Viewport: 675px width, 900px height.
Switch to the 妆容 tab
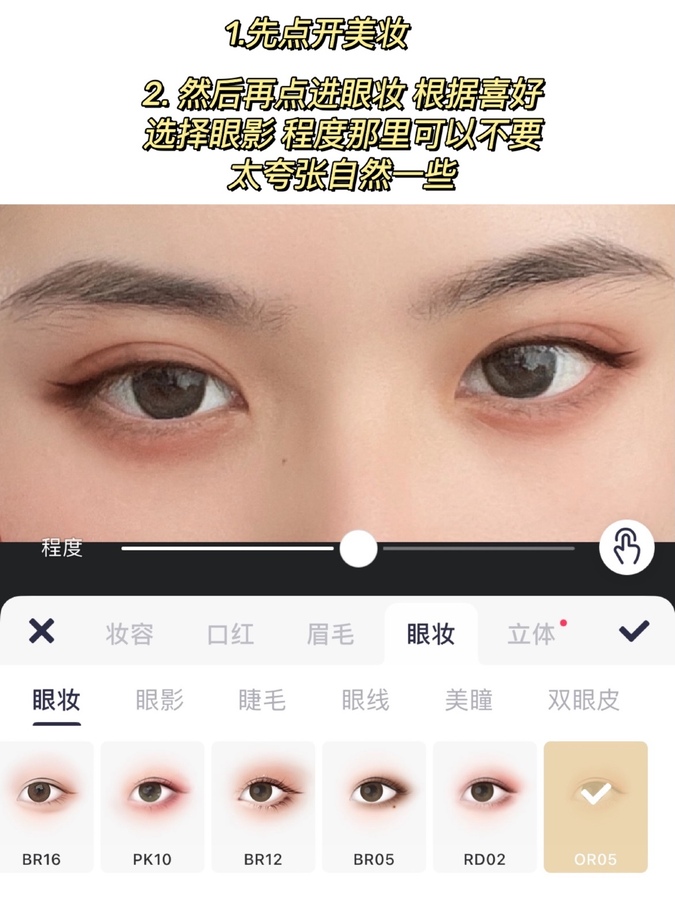(130, 634)
